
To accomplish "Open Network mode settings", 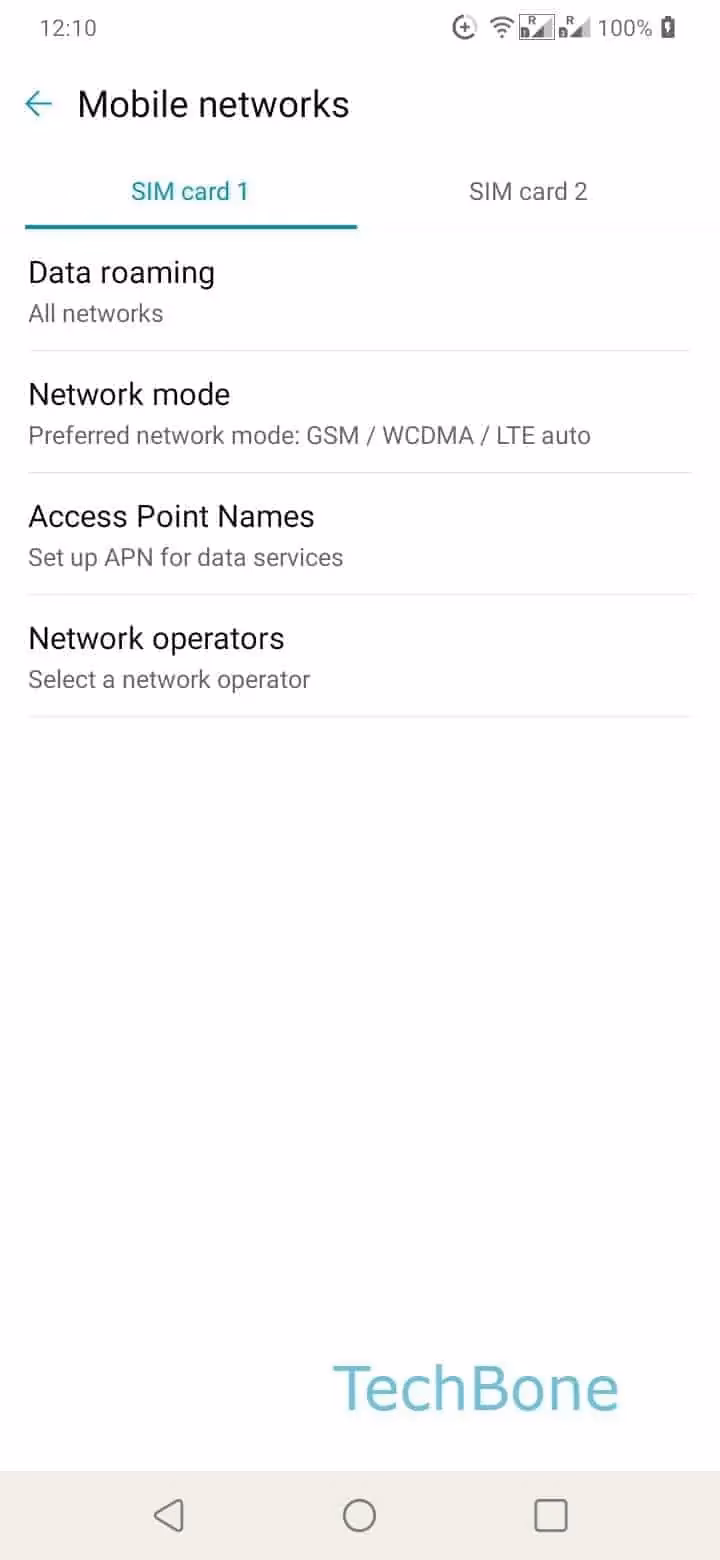I will point(360,412).
